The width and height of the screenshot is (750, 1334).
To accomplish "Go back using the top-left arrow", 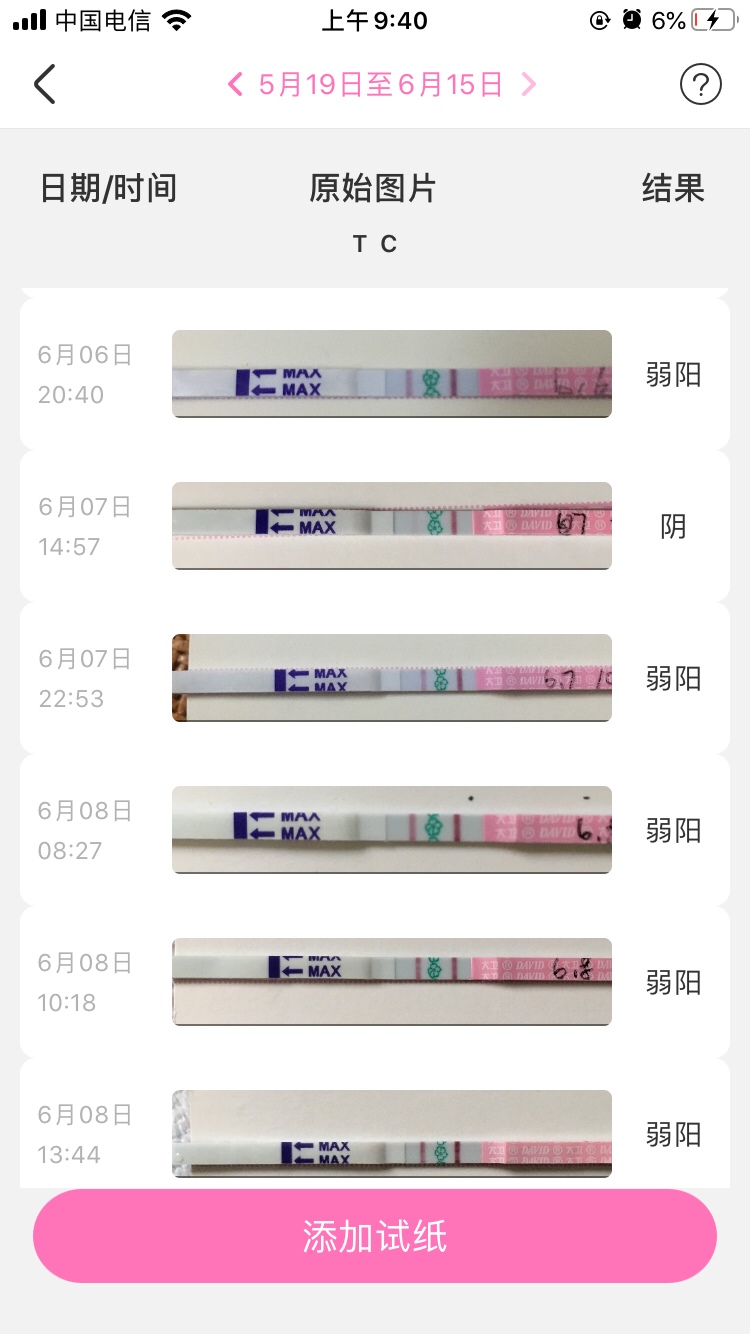I will [x=44, y=85].
